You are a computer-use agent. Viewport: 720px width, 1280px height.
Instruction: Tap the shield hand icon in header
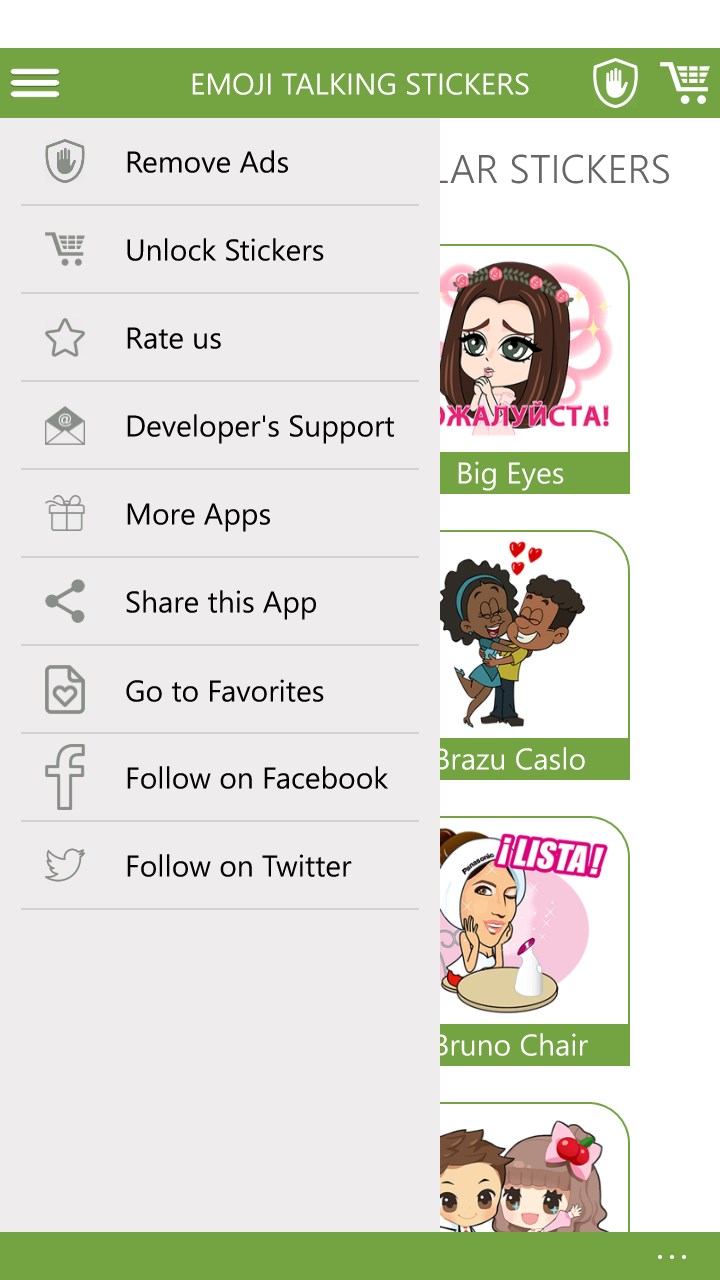tap(615, 83)
